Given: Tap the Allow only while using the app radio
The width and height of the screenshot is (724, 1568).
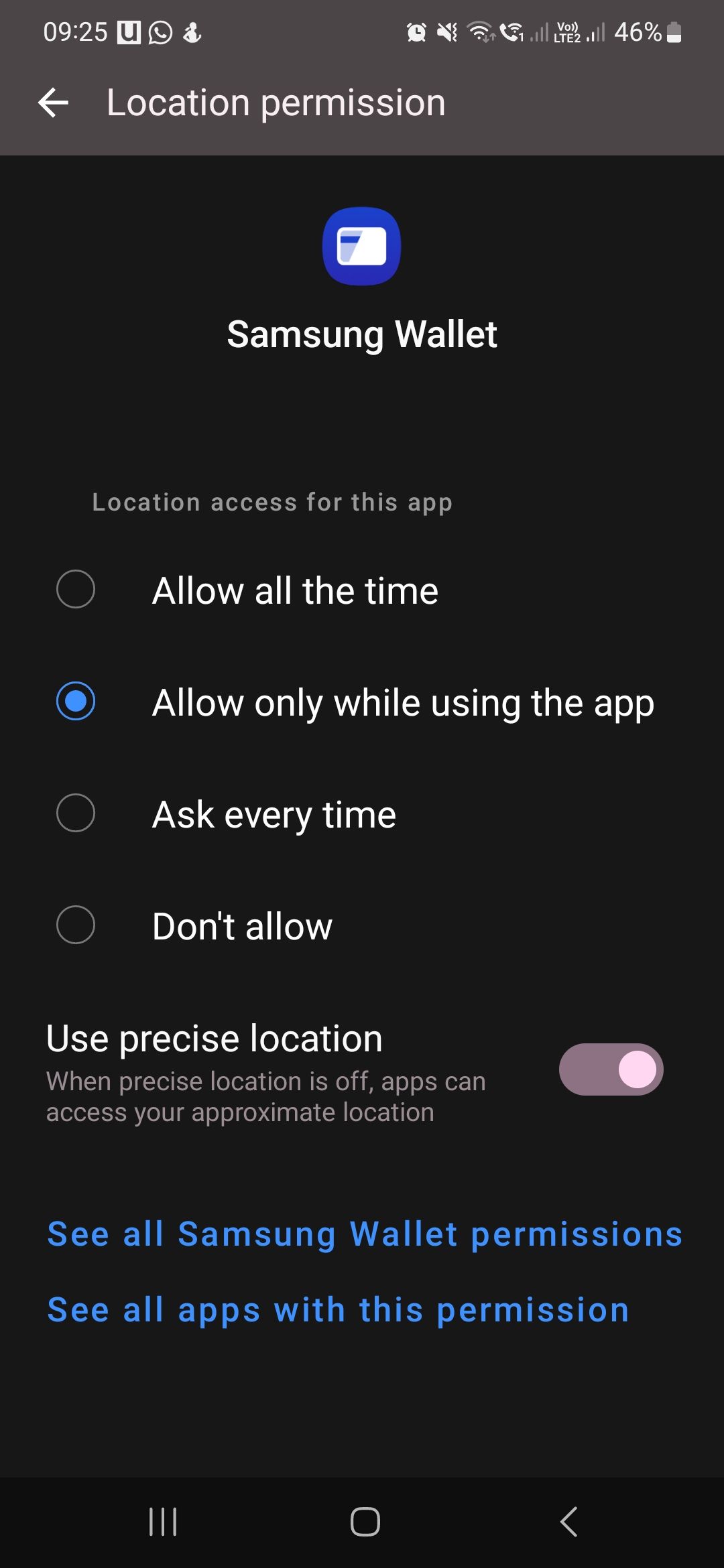Looking at the screenshot, I should tap(76, 702).
